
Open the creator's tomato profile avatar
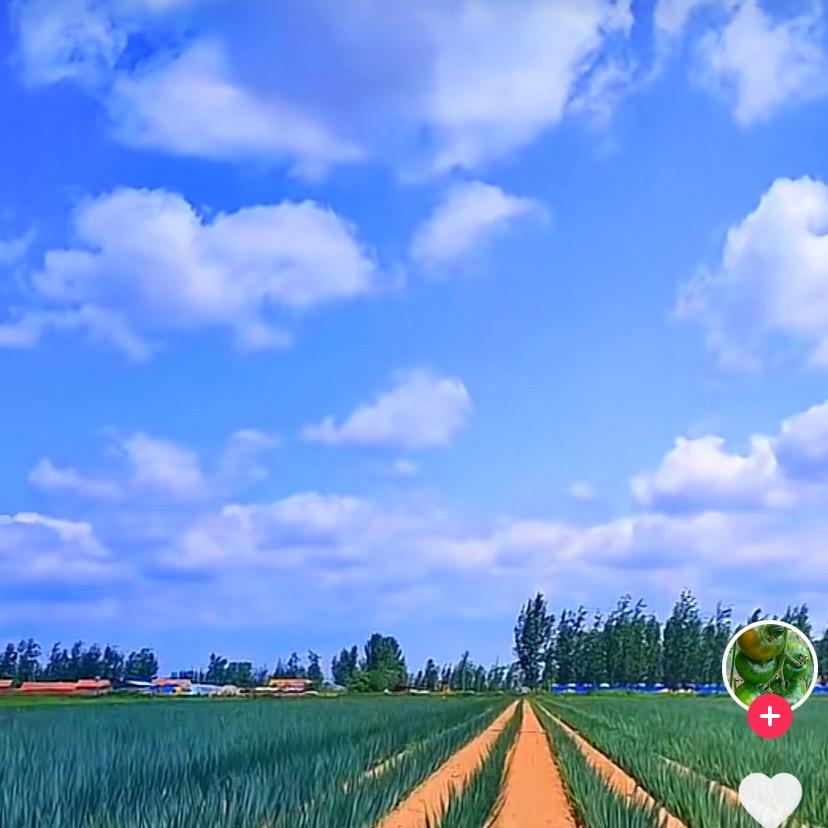769,666
